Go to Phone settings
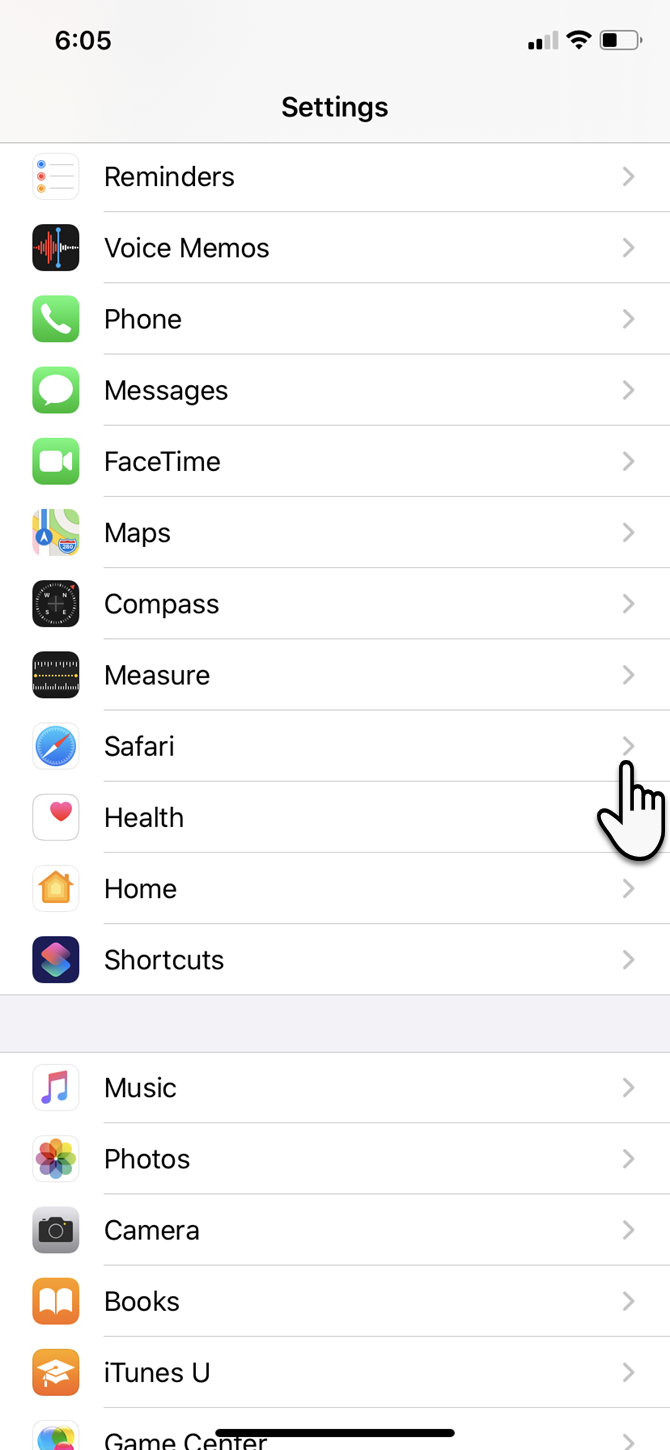 coord(335,319)
